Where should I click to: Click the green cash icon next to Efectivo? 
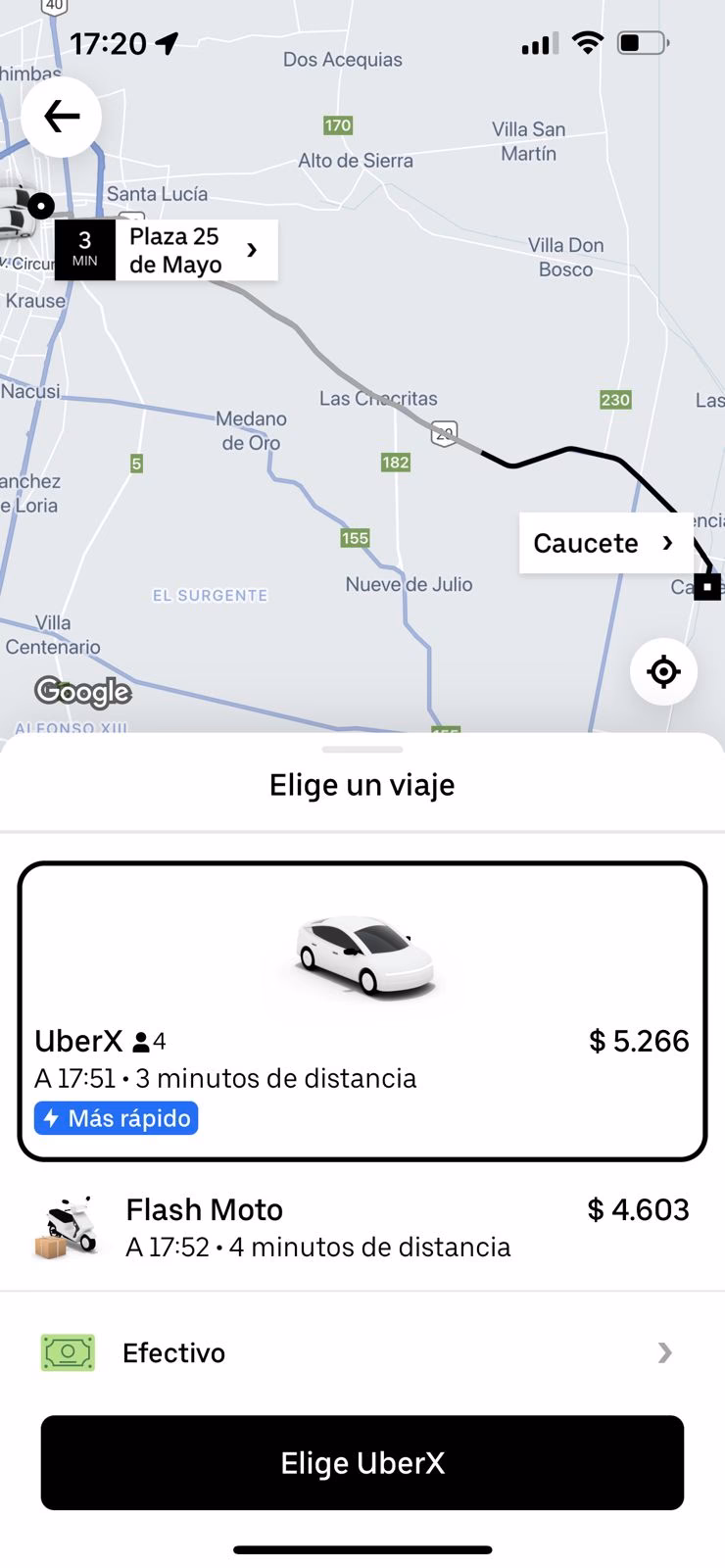pos(67,1352)
